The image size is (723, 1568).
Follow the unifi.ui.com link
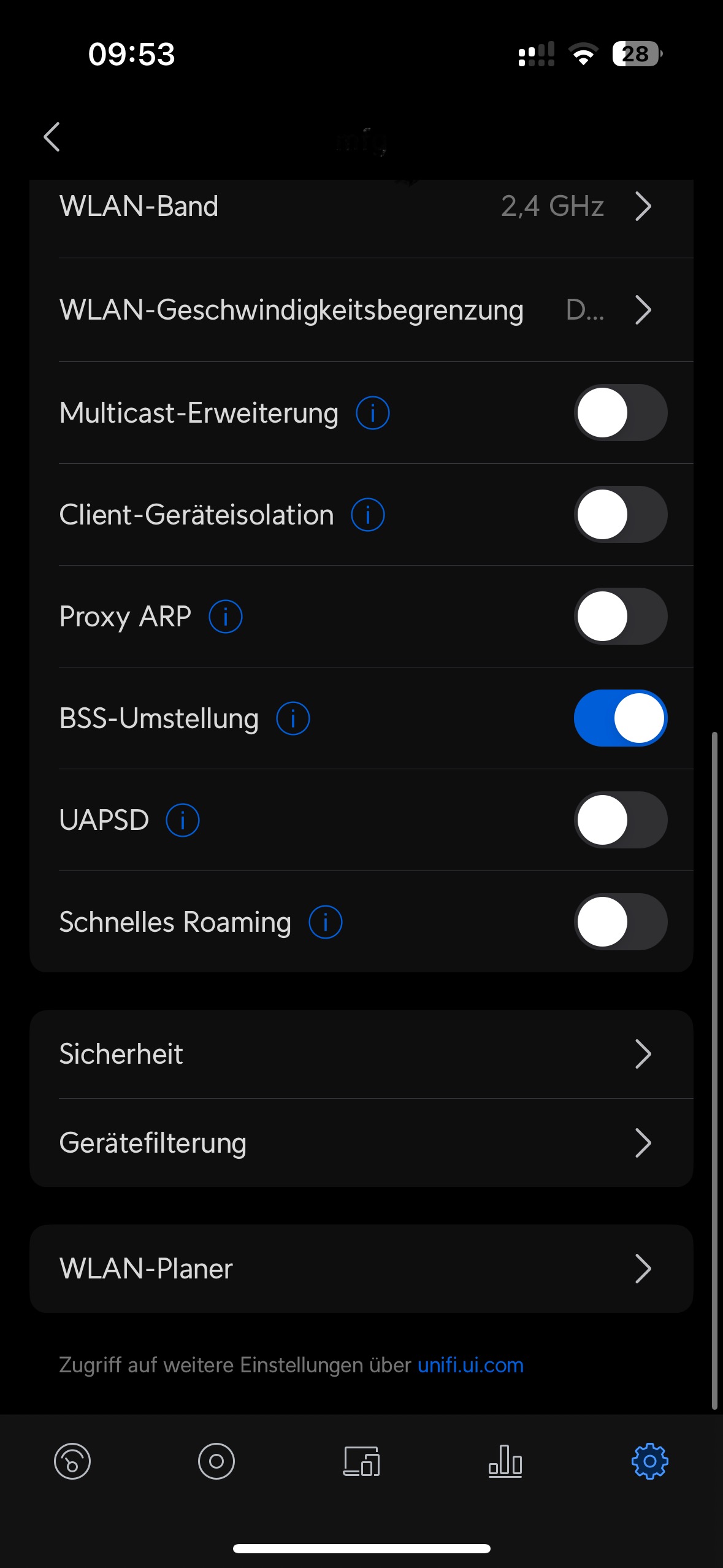(x=470, y=1365)
